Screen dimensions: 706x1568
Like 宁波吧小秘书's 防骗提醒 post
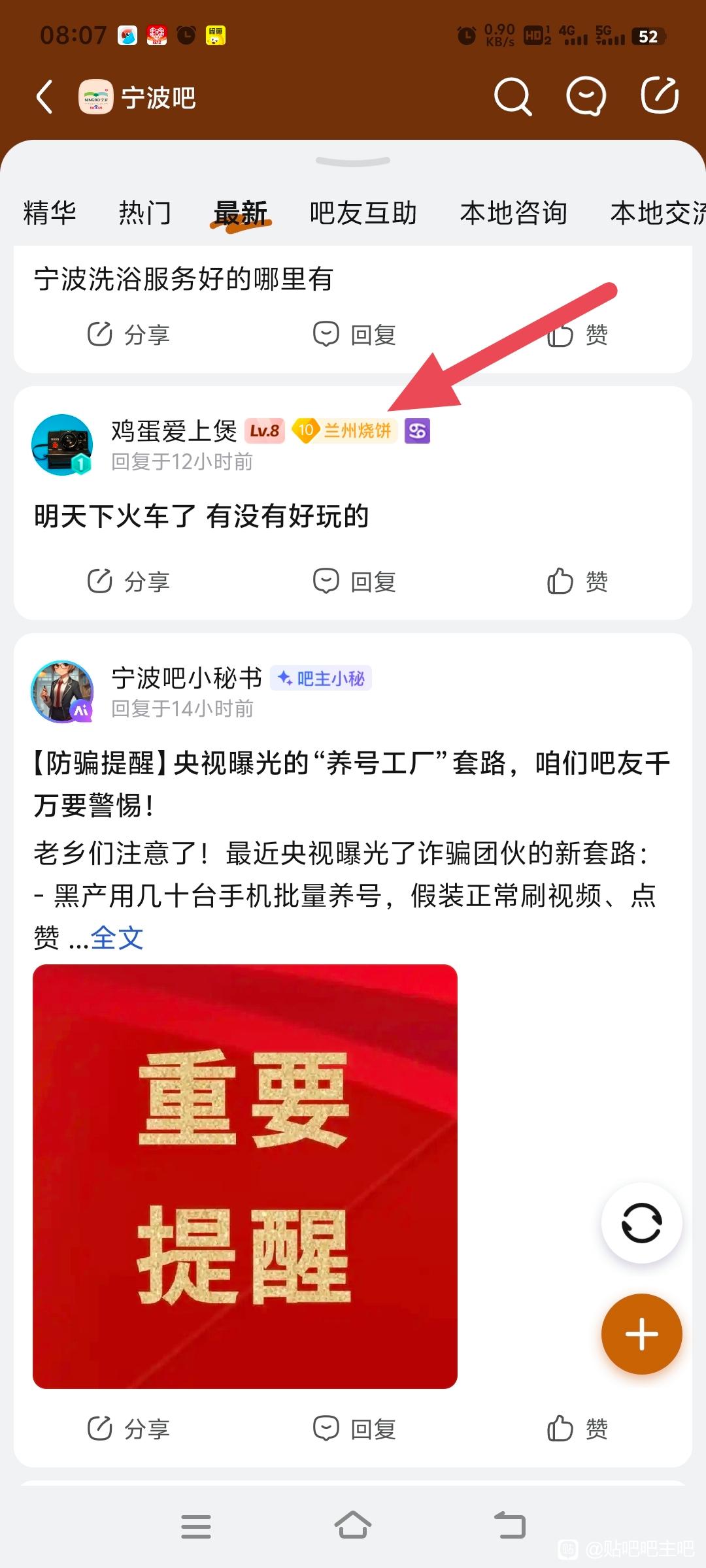pos(577,1428)
